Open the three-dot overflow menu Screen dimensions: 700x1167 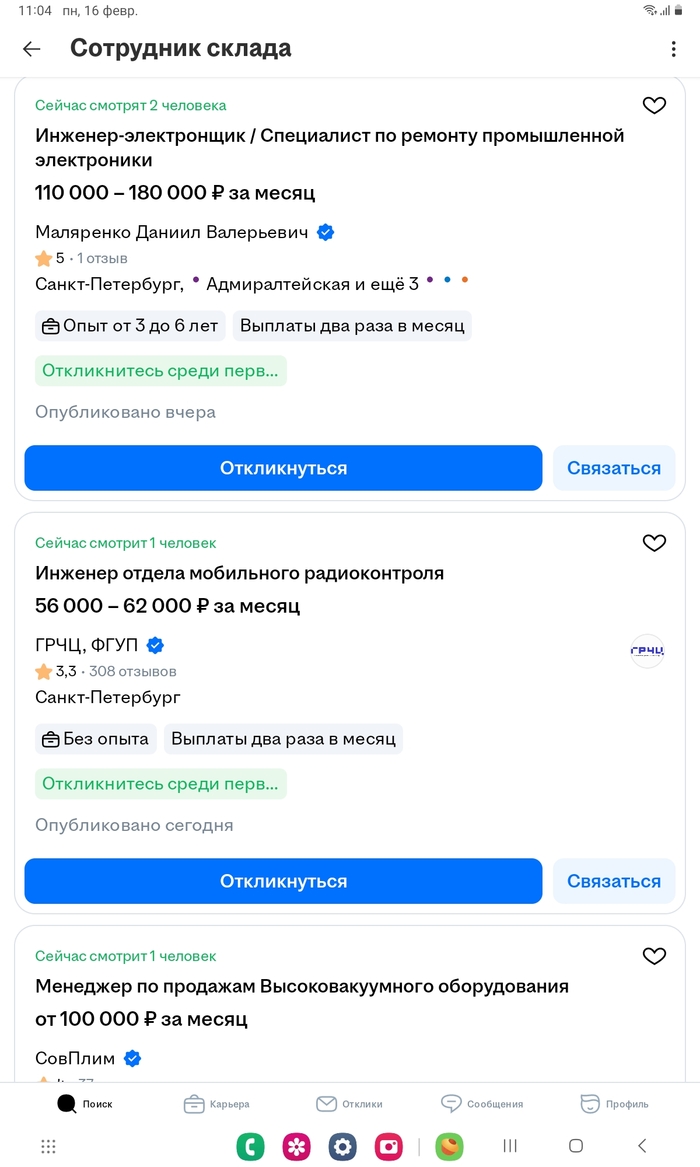[x=674, y=49]
